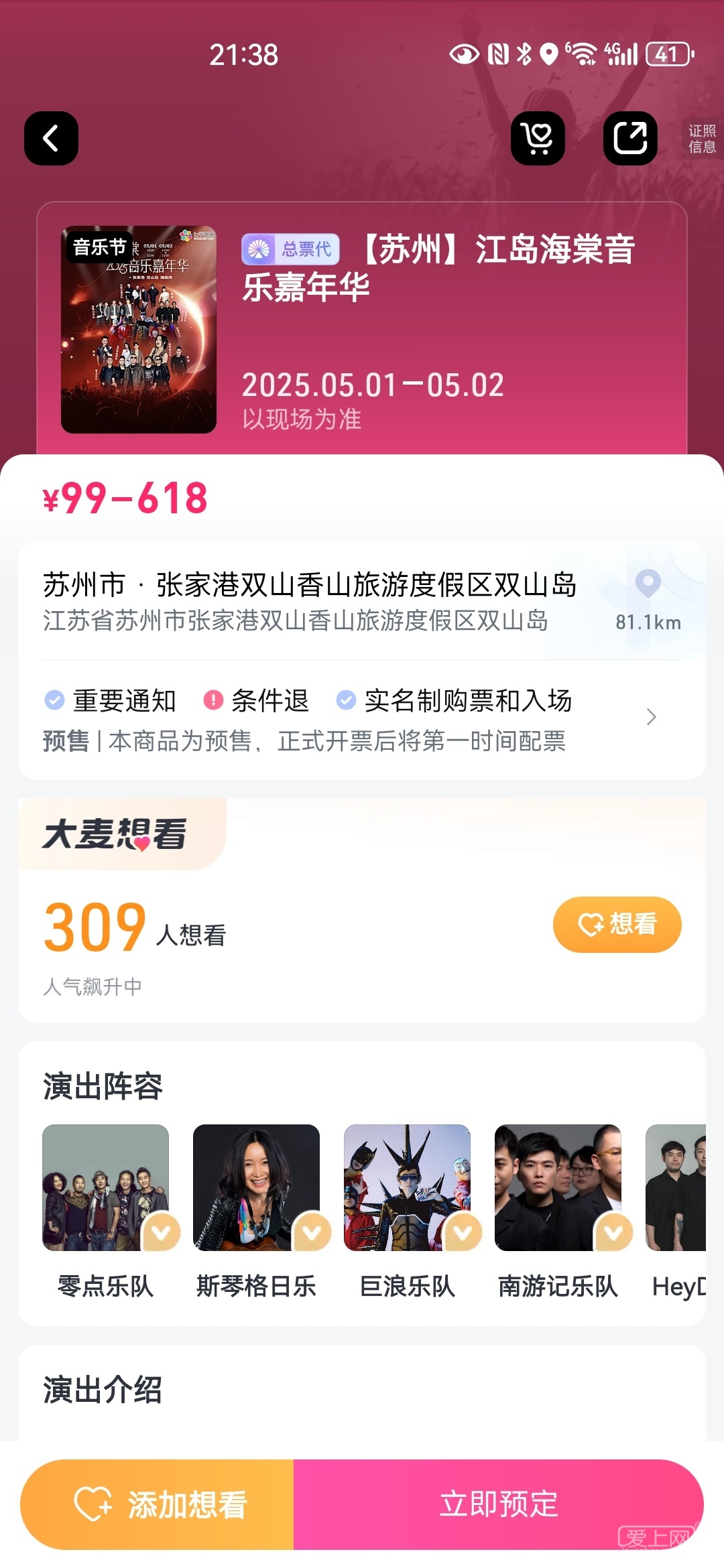Image resolution: width=724 pixels, height=1568 pixels.
Task: Share this music festival event
Action: [x=630, y=138]
